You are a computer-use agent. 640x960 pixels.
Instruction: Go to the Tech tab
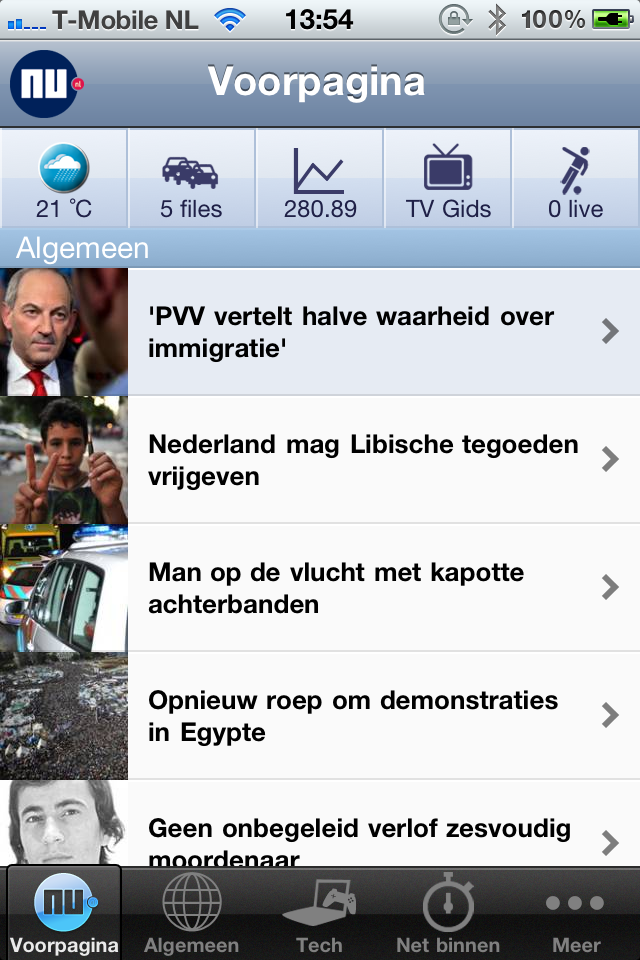click(x=319, y=915)
